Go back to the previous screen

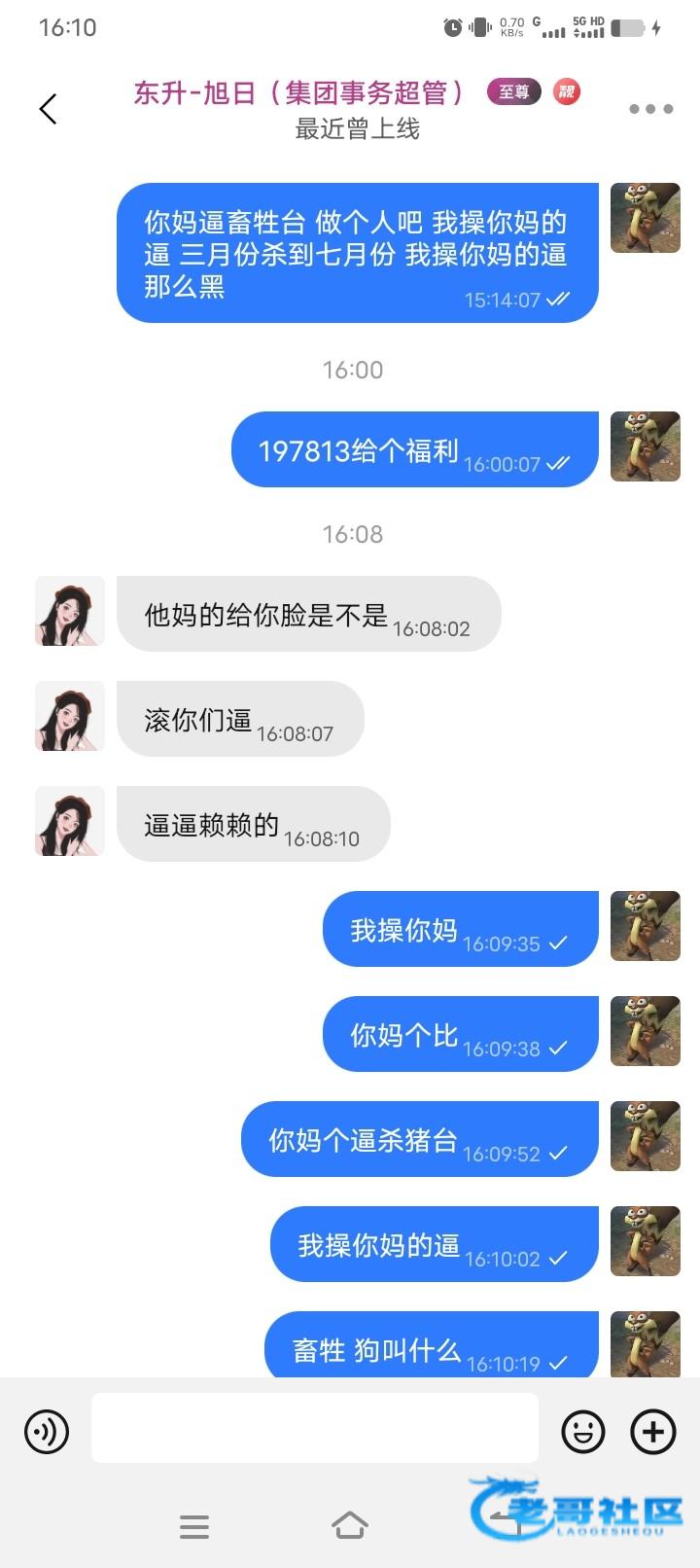point(48,108)
